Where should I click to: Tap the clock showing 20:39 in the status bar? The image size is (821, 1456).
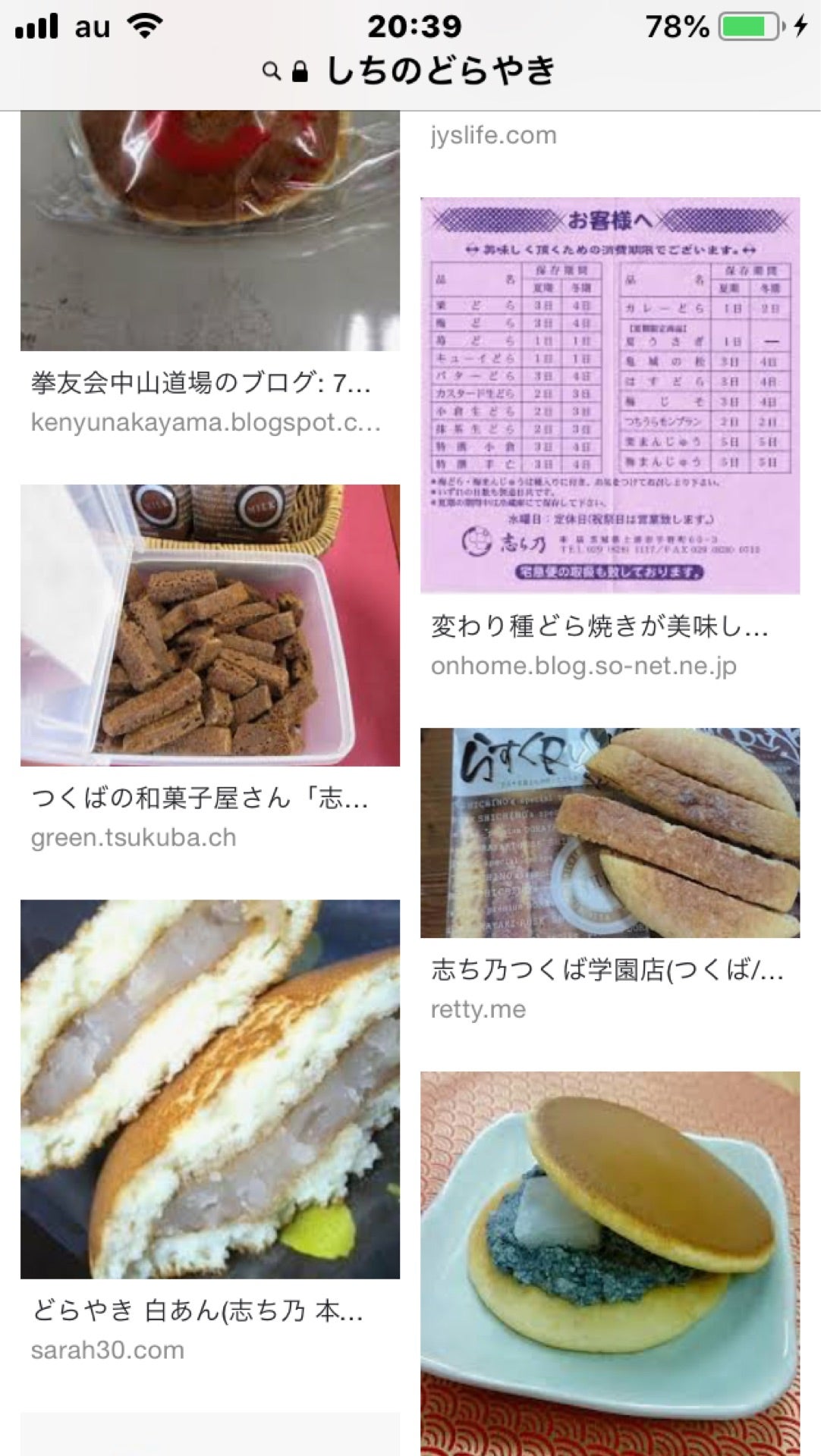(x=410, y=25)
